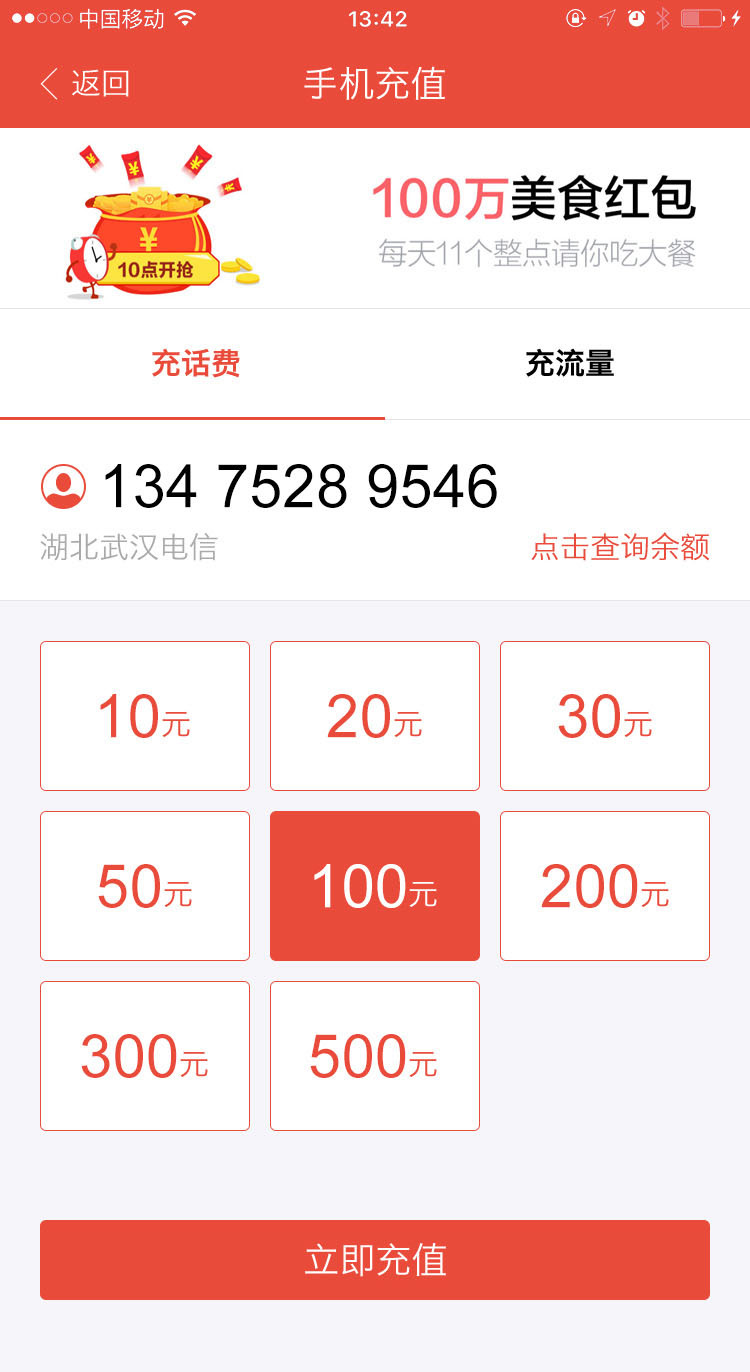Switch to the 充话费 tab
750x1372 pixels.
tap(195, 364)
